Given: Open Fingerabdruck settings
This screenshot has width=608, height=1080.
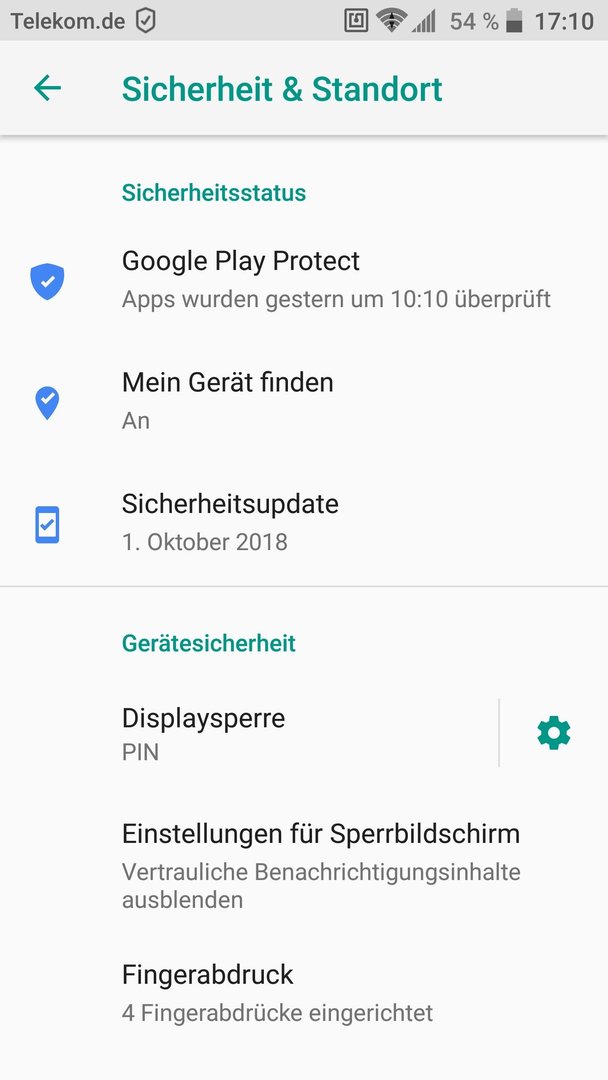Looking at the screenshot, I should coord(304,993).
